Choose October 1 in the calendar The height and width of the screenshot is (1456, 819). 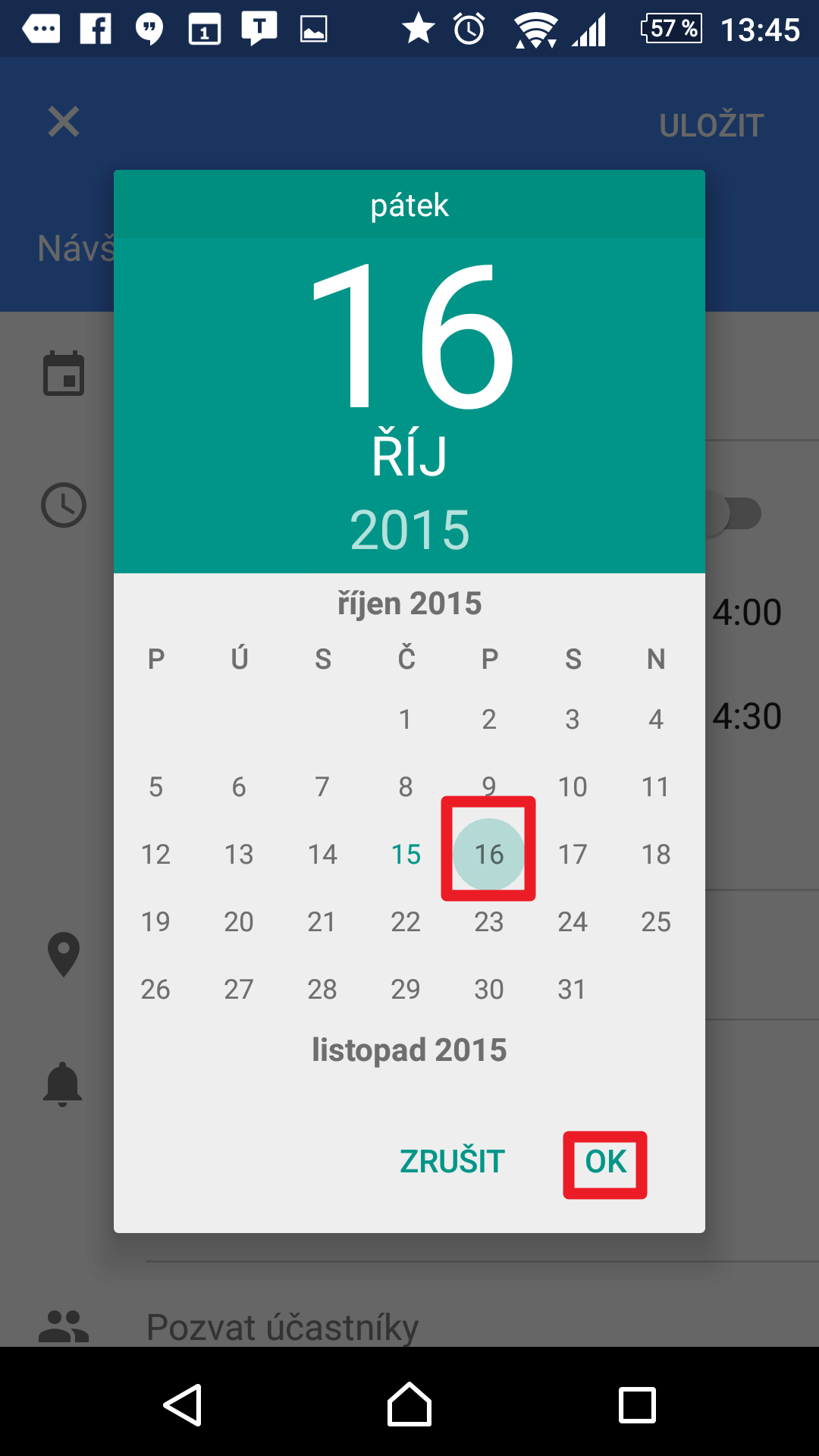click(x=406, y=720)
